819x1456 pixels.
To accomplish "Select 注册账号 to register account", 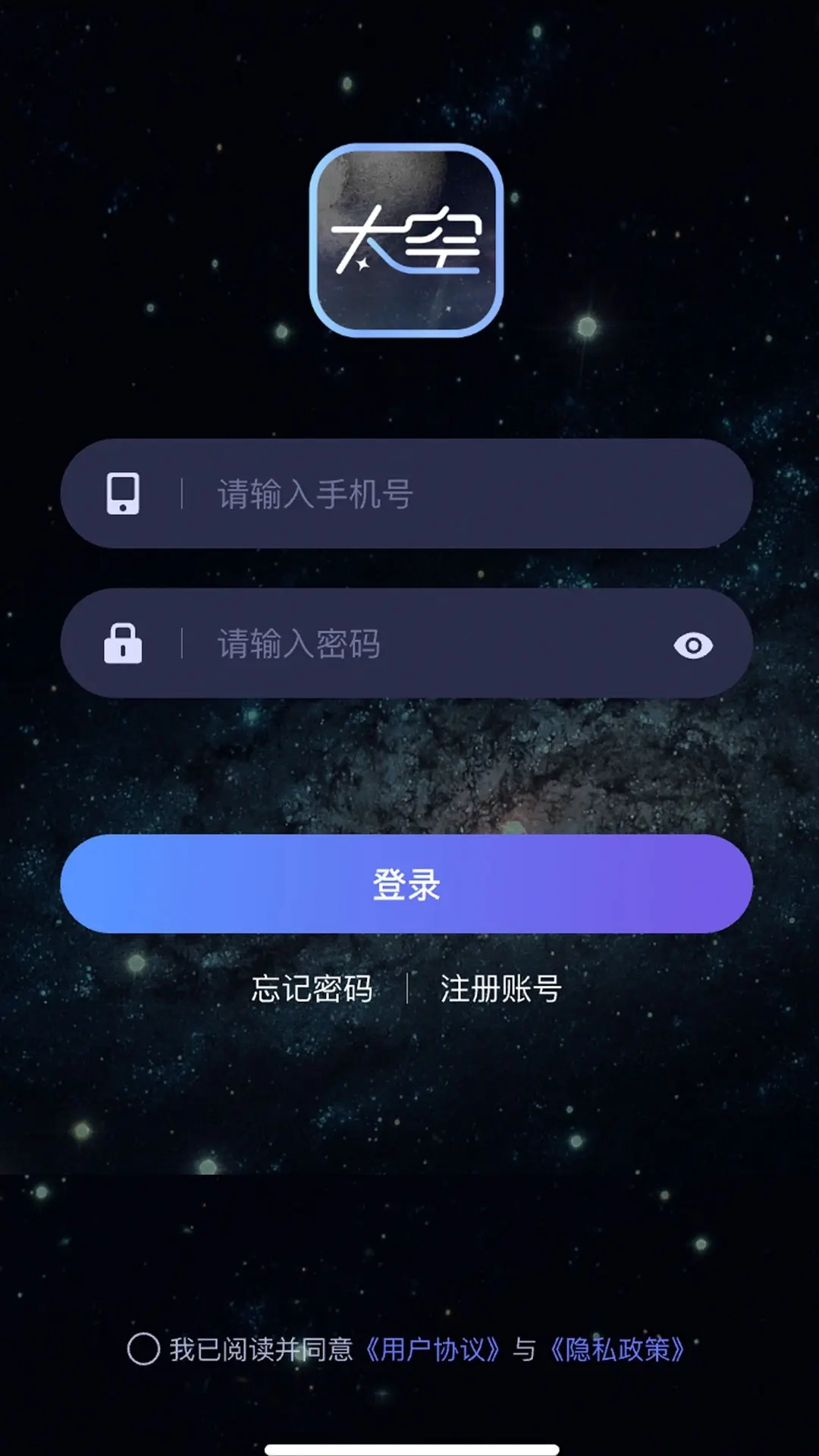I will tap(499, 987).
